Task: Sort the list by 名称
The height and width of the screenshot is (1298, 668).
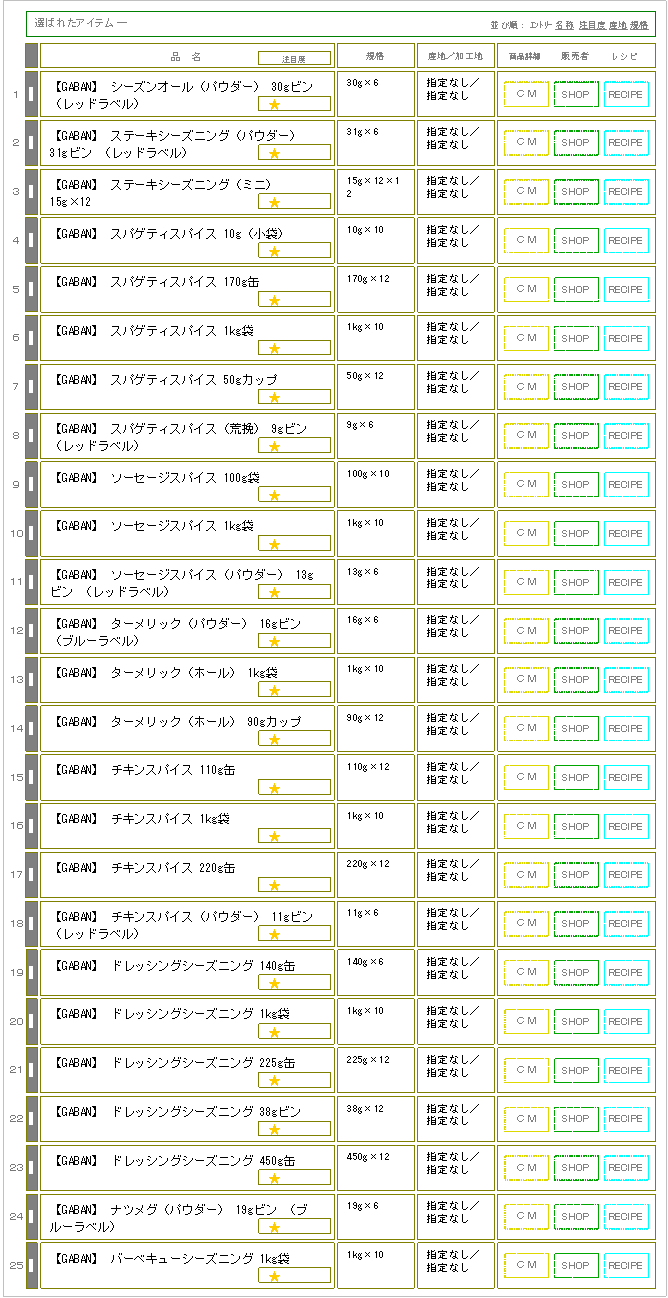Action: (565, 24)
